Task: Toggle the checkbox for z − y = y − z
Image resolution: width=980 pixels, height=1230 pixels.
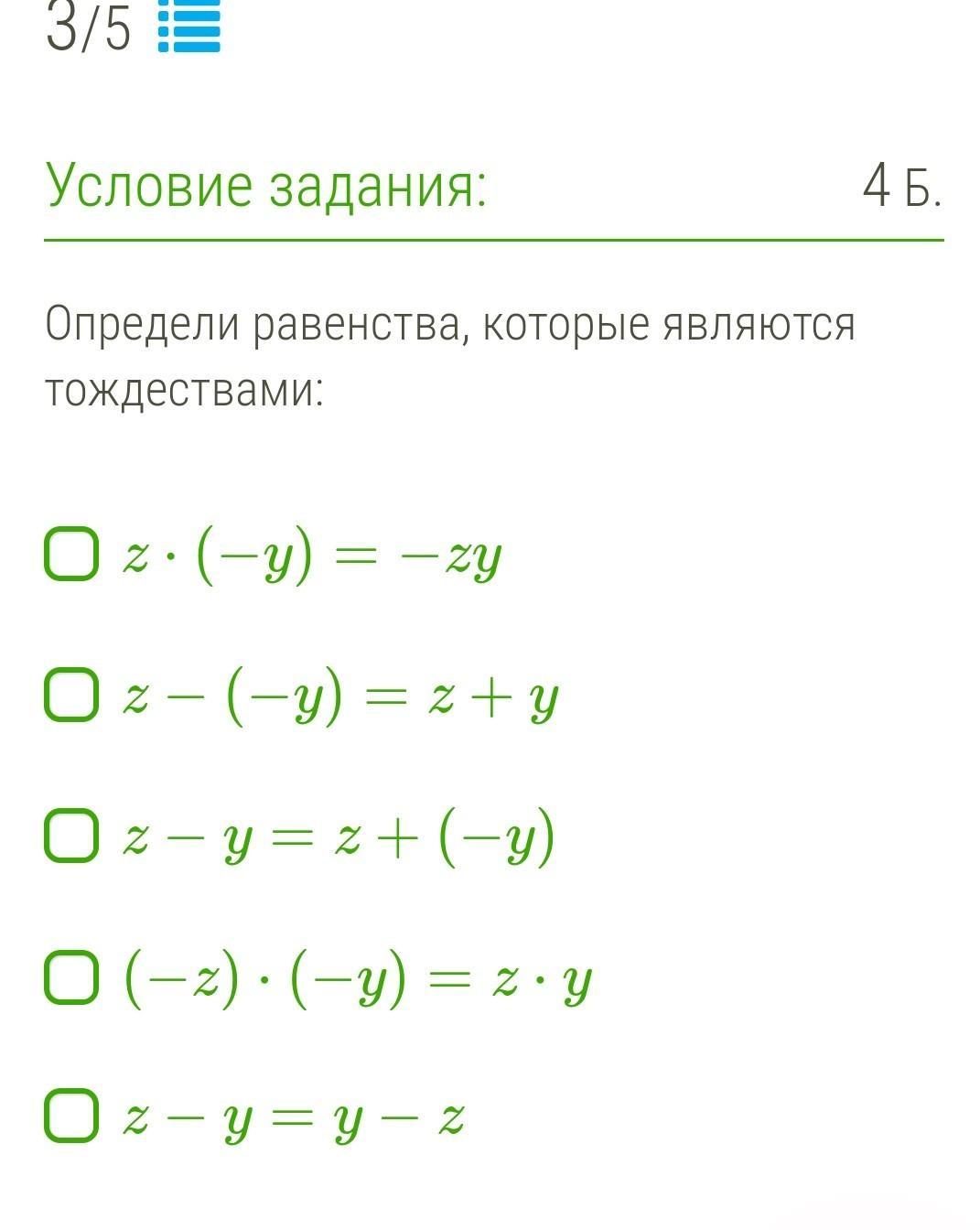Action: click(71, 1116)
